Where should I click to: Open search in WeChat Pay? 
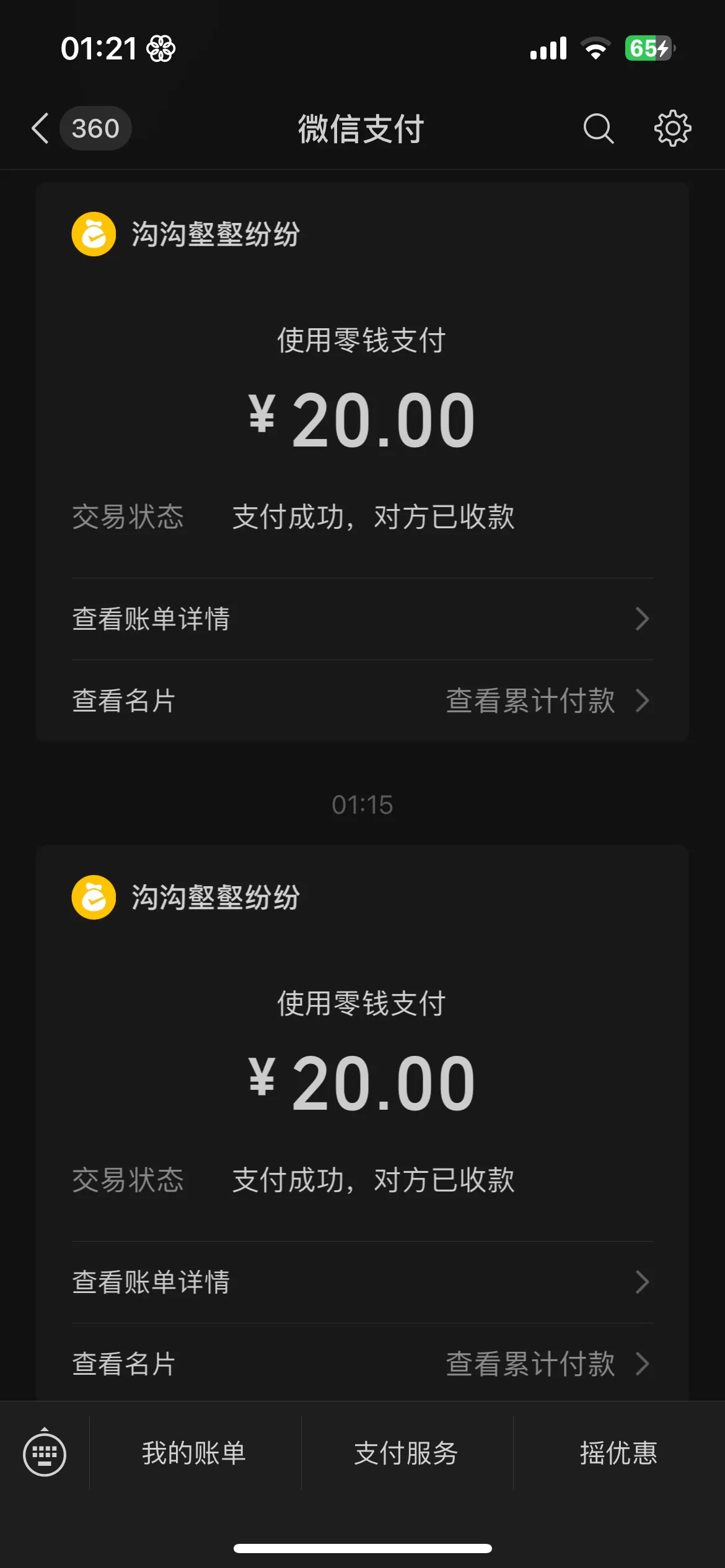coord(598,129)
